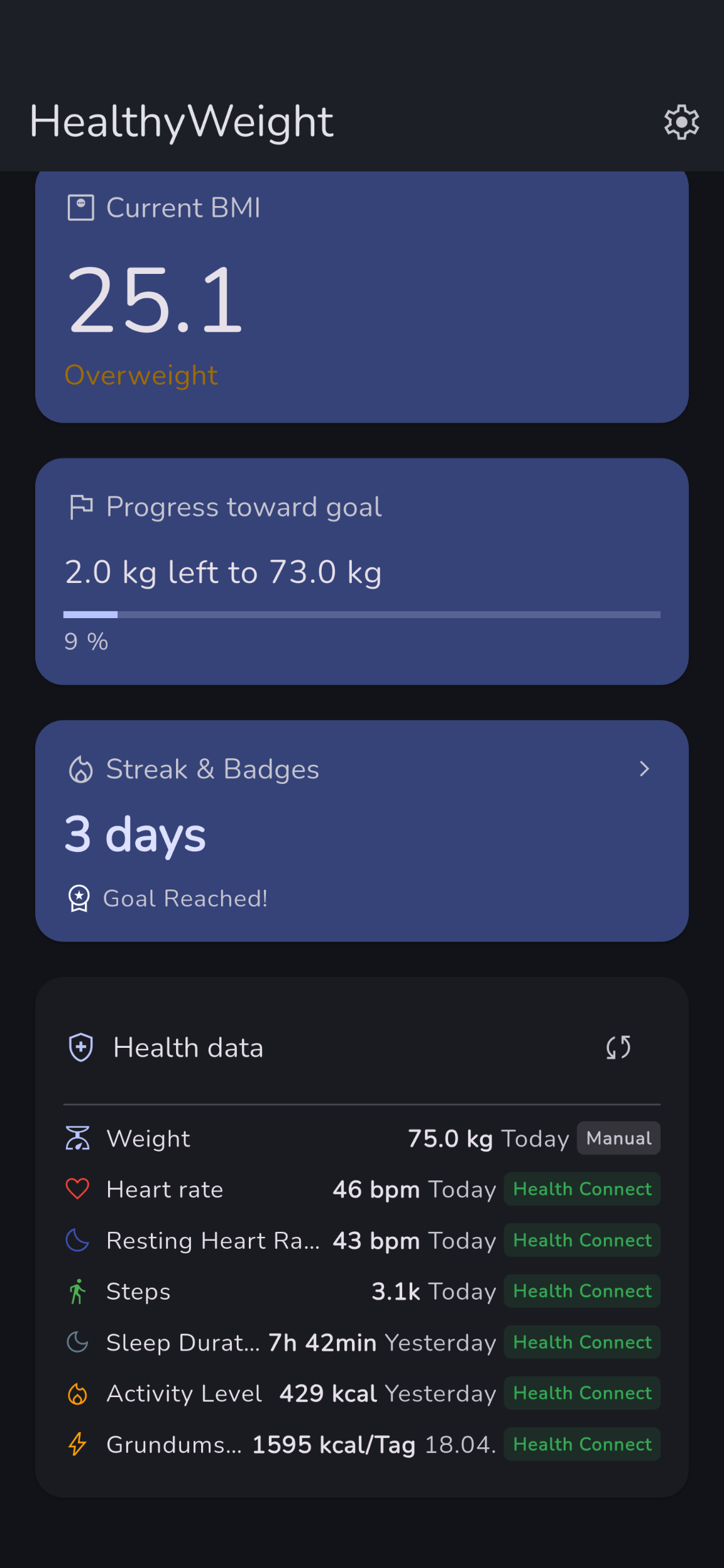The height and width of the screenshot is (1568, 724).
Task: Click the goal progress bar at 9 %
Action: [x=362, y=614]
